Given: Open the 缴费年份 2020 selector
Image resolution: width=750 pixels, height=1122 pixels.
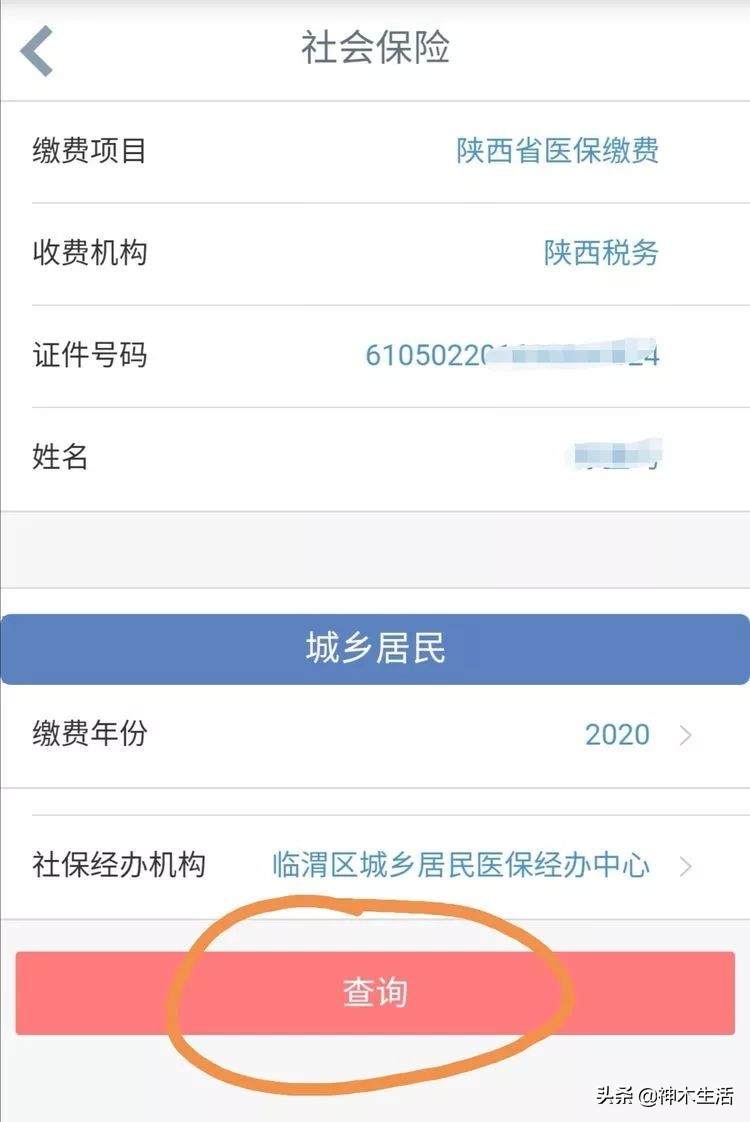Looking at the screenshot, I should coord(617,735).
